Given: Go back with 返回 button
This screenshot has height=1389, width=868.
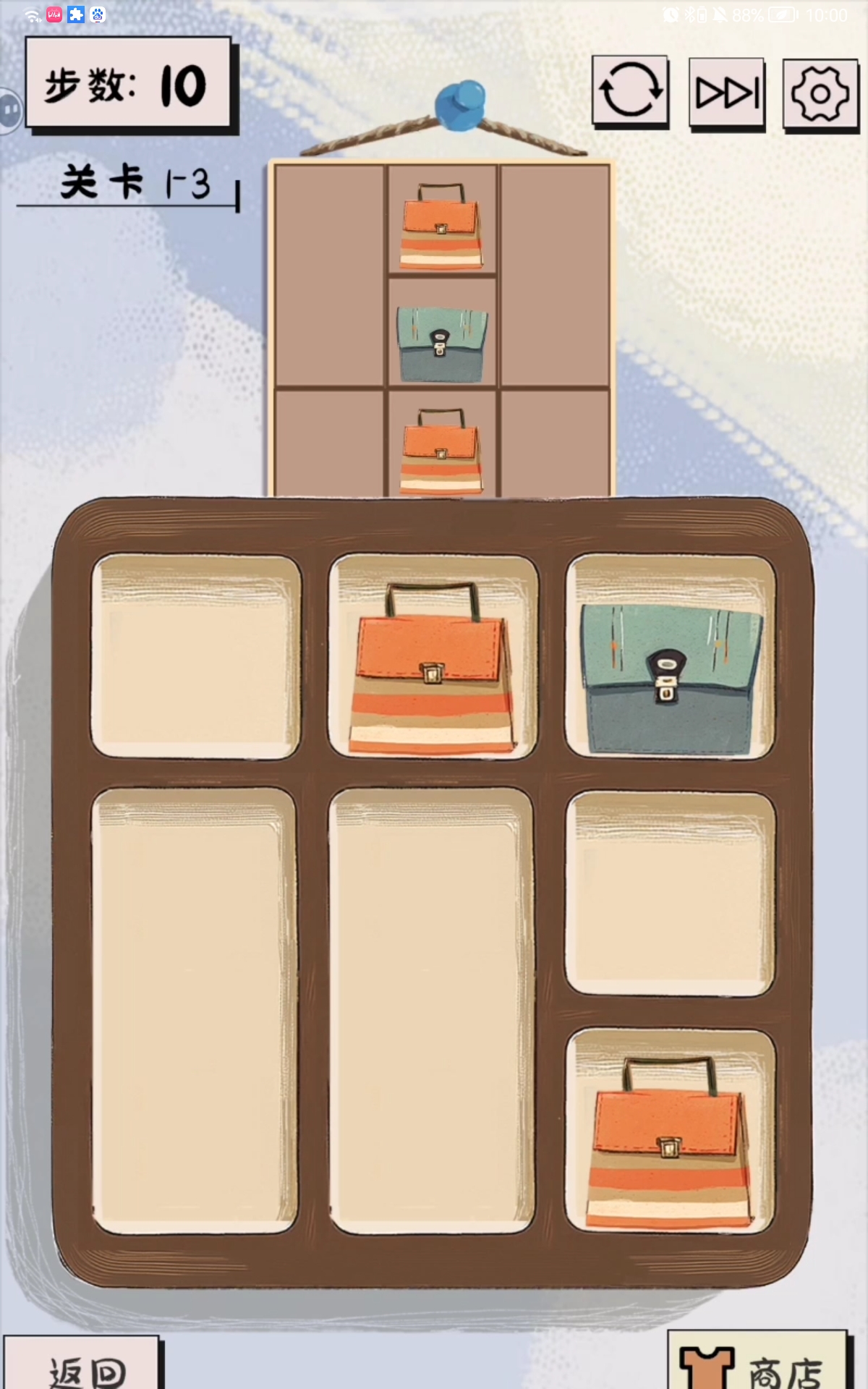Looking at the screenshot, I should [x=83, y=1367].
